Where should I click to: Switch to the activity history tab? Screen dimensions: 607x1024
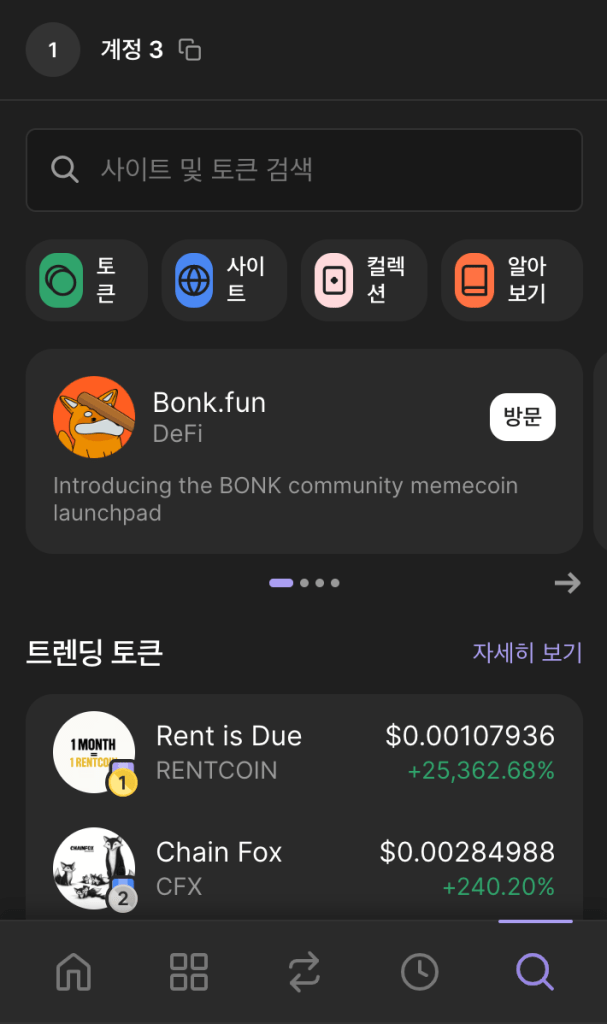point(419,971)
